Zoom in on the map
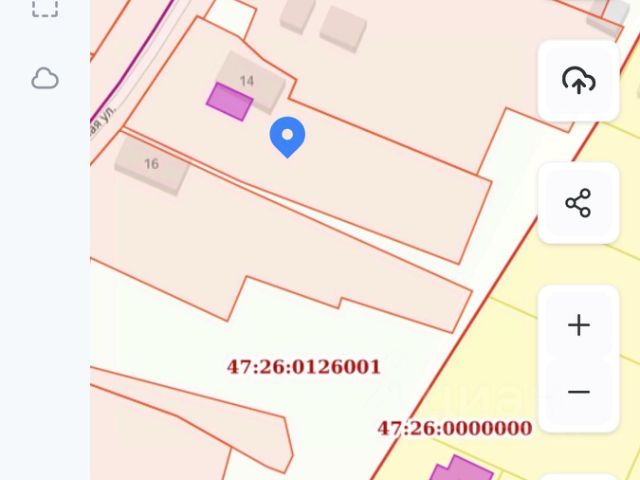The height and width of the screenshot is (480, 640). (578, 325)
